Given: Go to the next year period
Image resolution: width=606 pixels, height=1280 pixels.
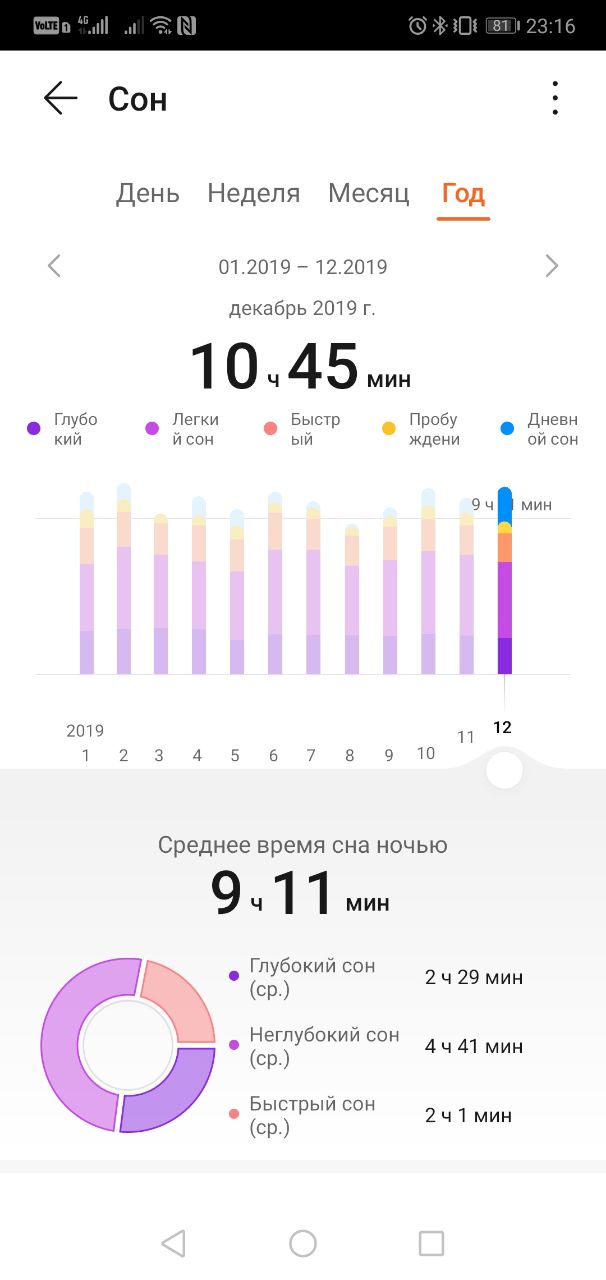Looking at the screenshot, I should 551,266.
